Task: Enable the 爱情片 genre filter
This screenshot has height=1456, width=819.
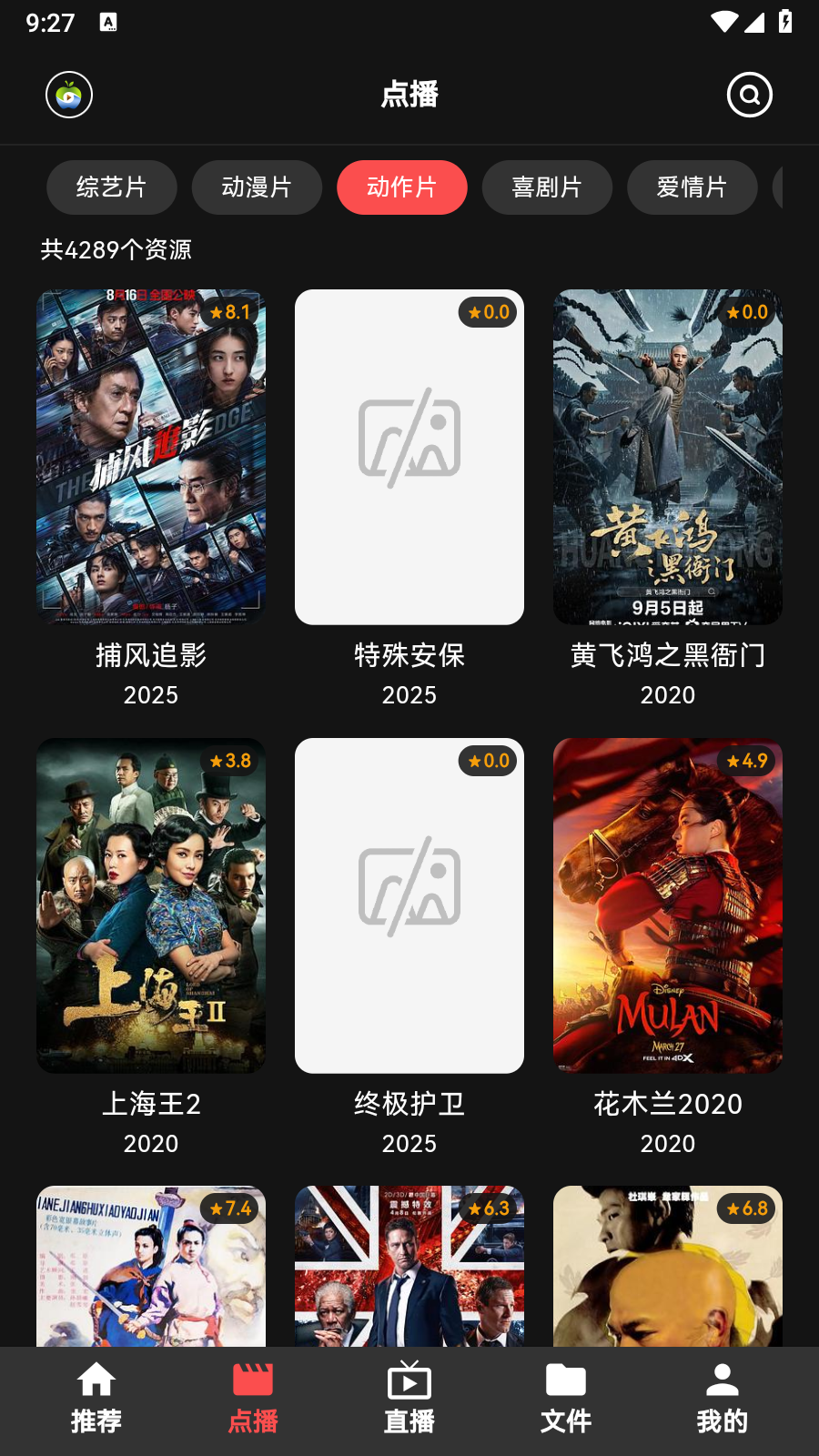Action: (x=693, y=187)
